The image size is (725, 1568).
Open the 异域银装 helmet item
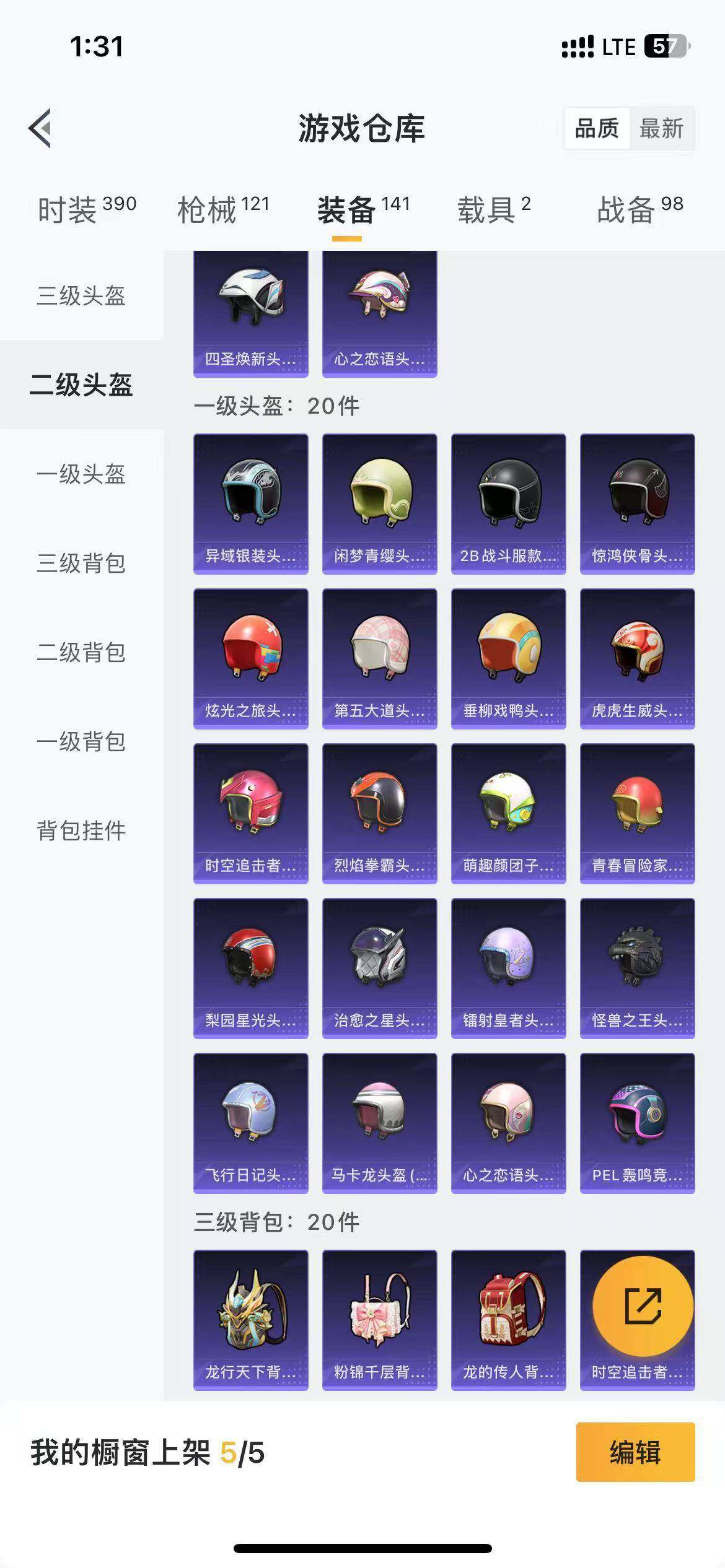250,503
